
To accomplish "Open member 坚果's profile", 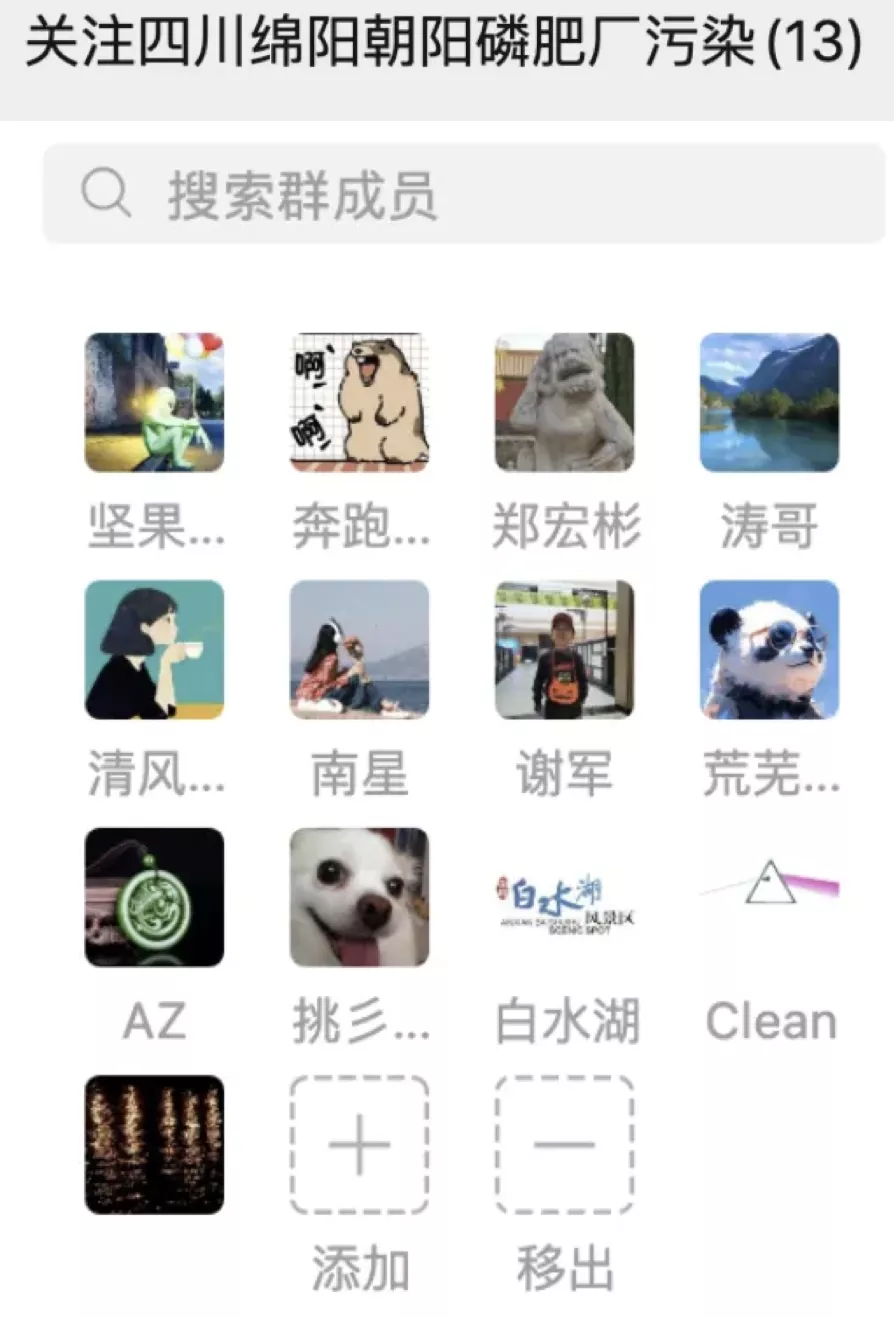I will point(154,402).
